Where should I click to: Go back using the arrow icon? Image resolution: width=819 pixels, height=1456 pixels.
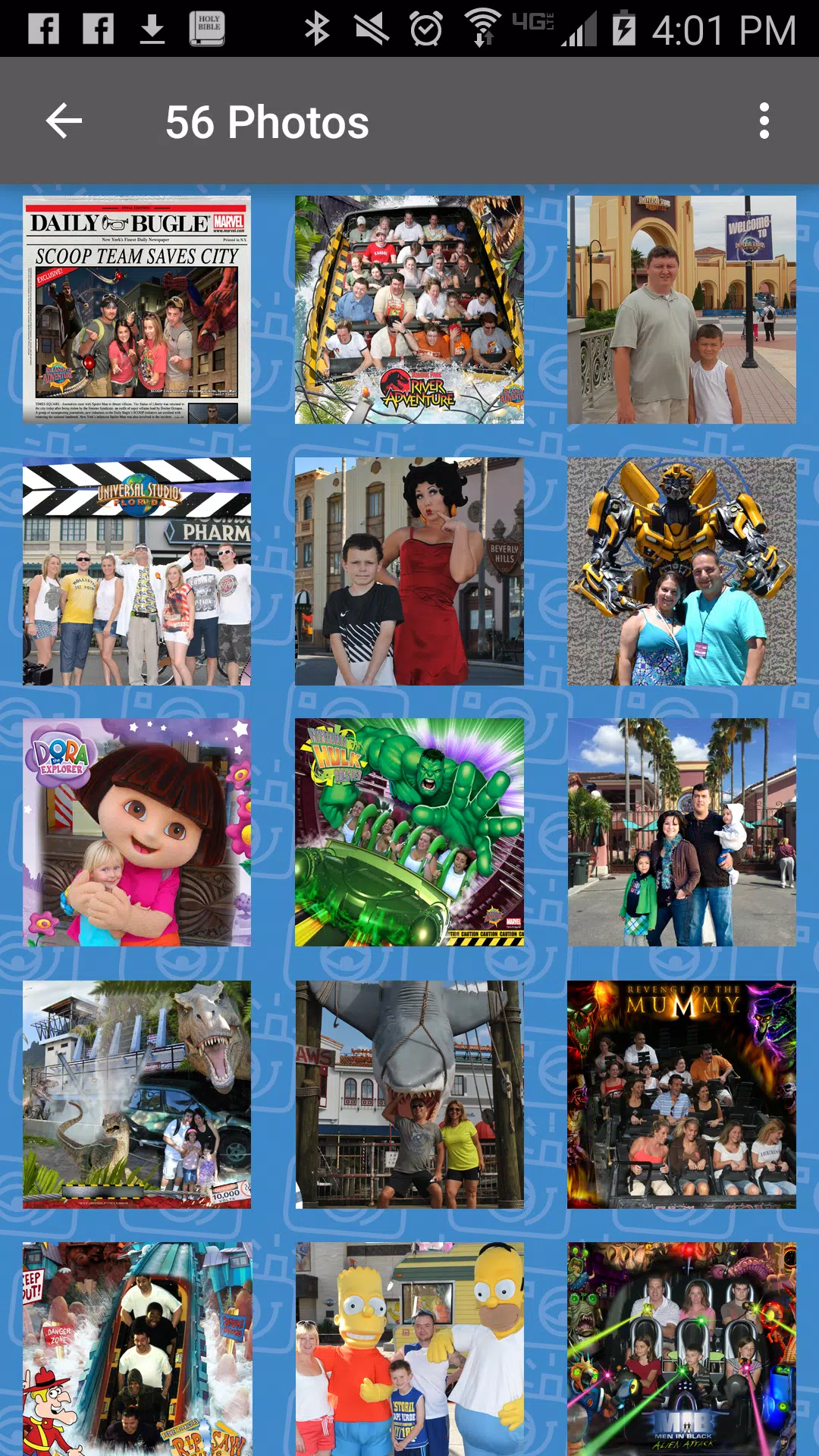tap(64, 121)
